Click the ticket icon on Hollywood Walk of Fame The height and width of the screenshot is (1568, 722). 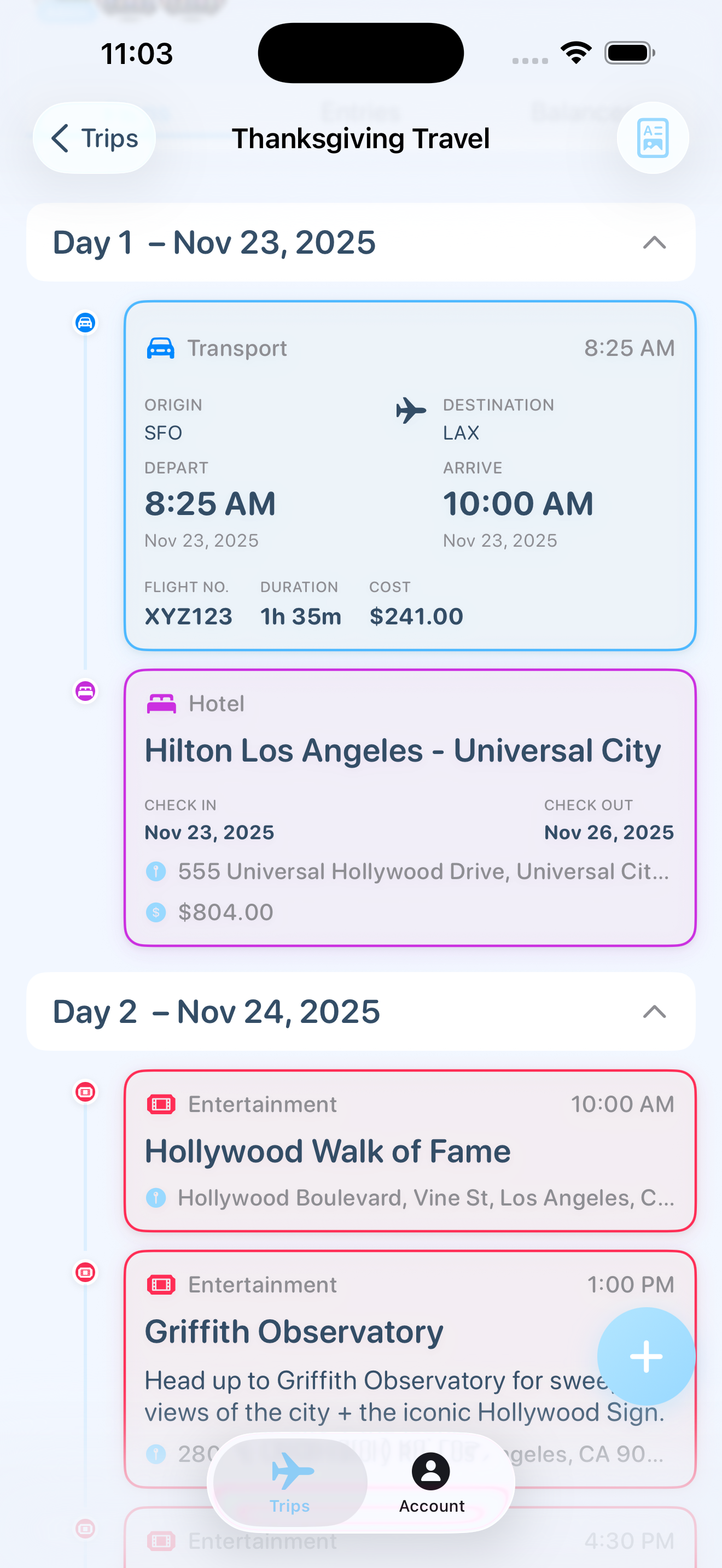coord(161,1104)
